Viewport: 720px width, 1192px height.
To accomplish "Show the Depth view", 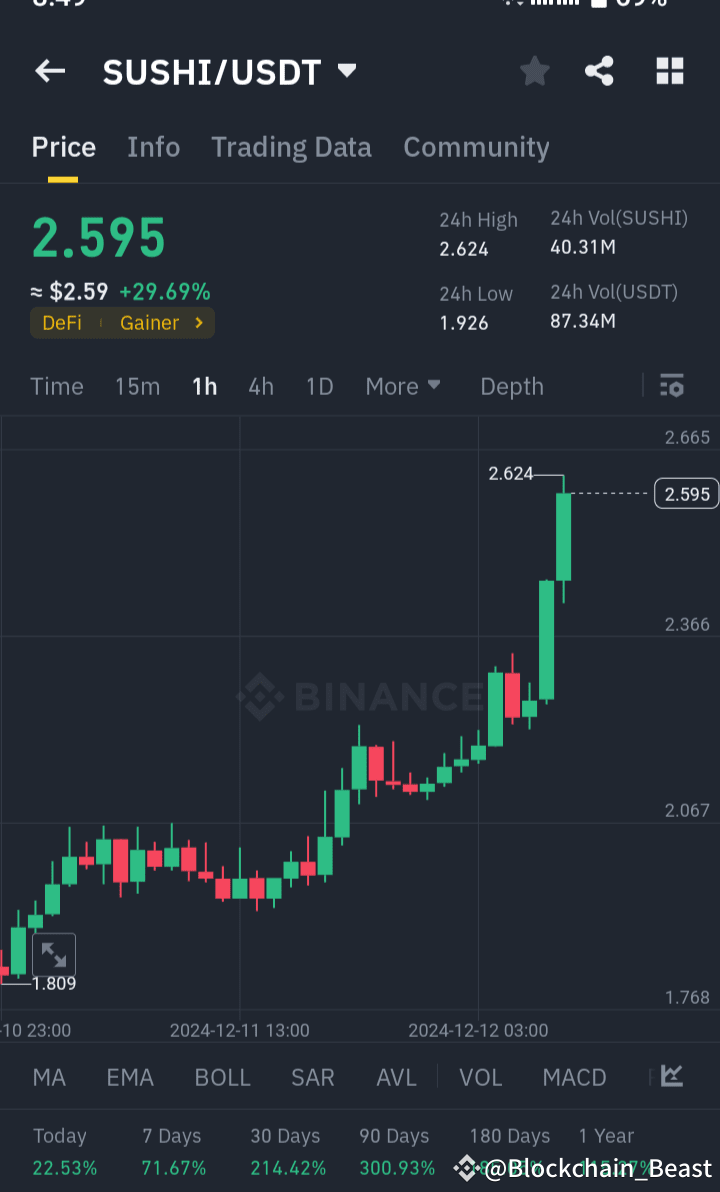I will [x=511, y=386].
